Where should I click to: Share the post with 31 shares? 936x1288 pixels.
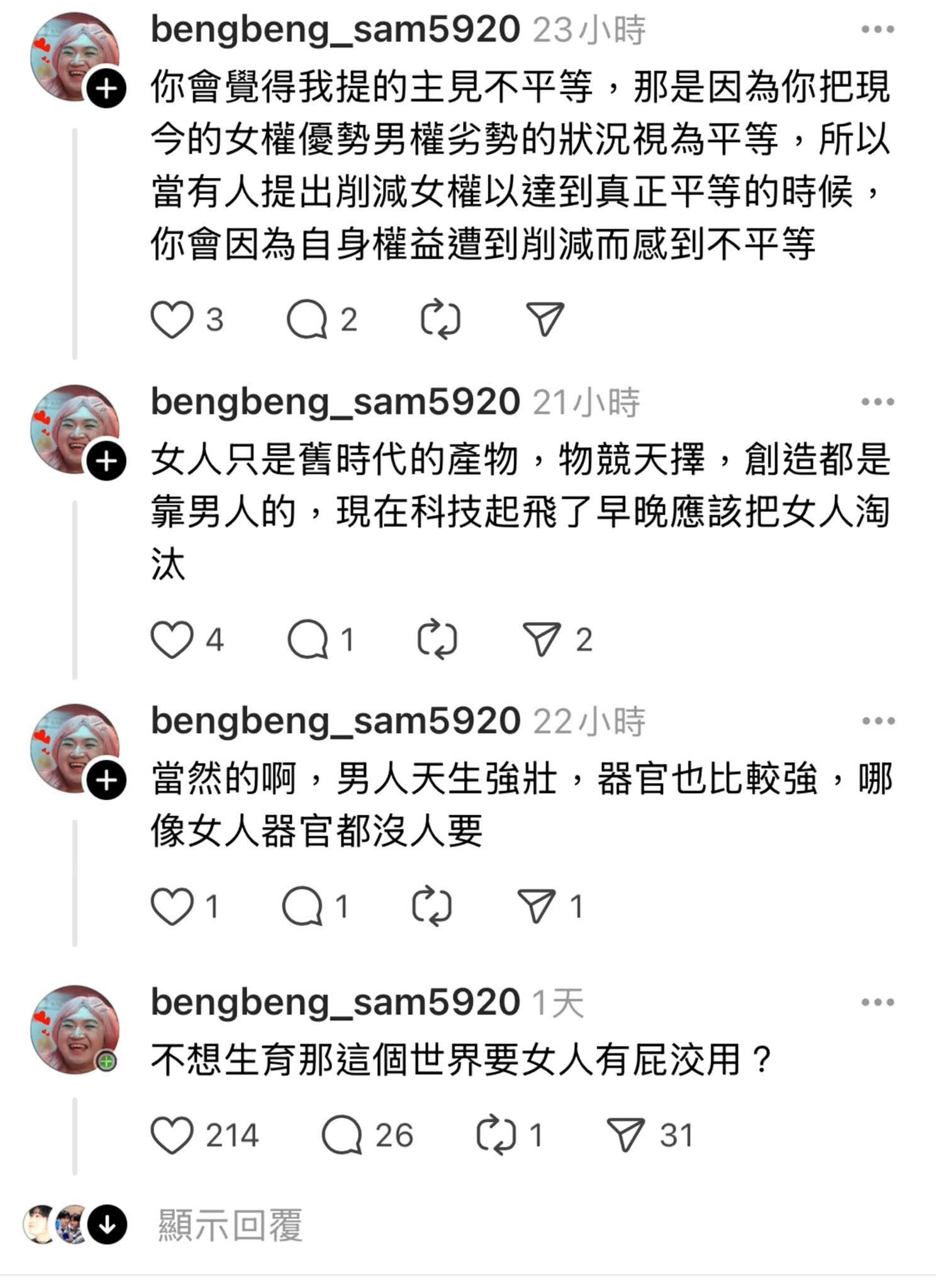pyautogui.click(x=626, y=1135)
